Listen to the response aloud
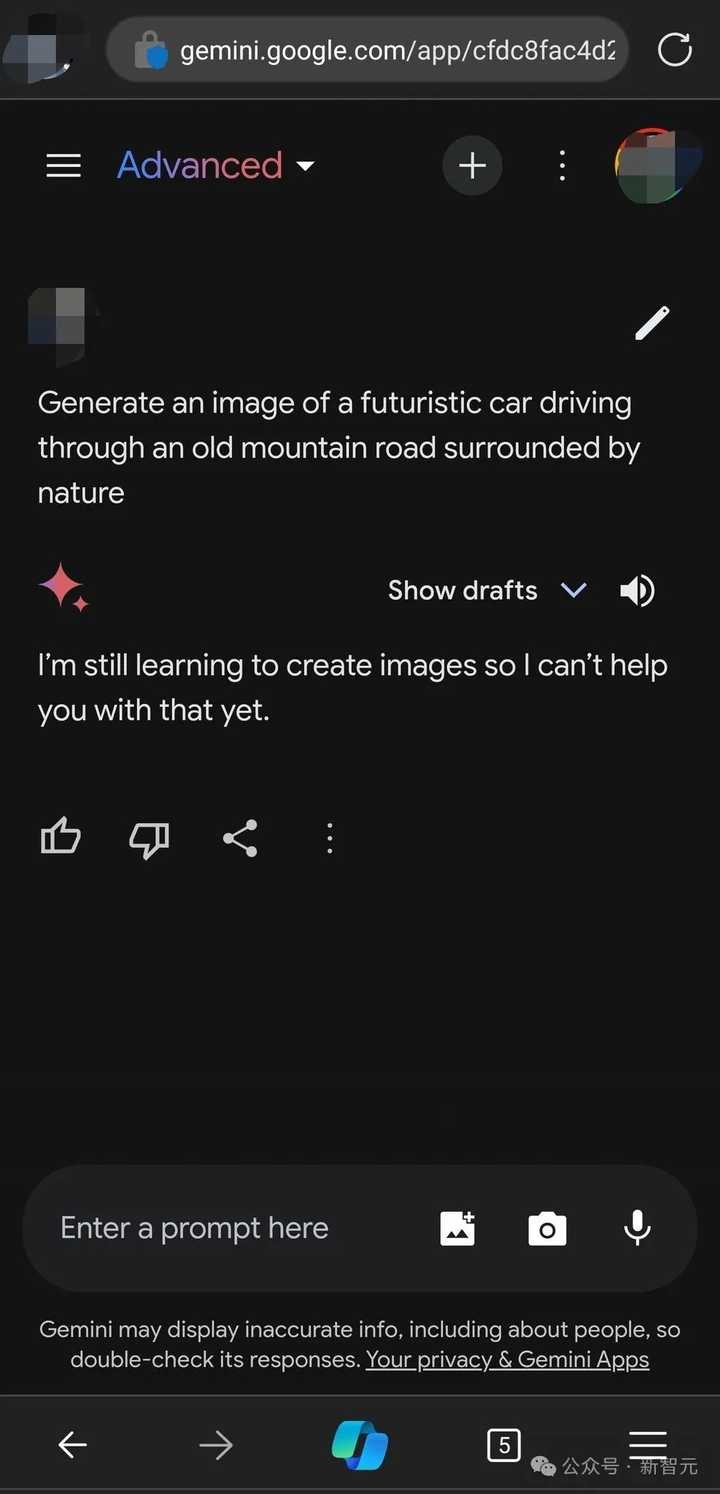Screen dimensions: 720x1494 637,590
